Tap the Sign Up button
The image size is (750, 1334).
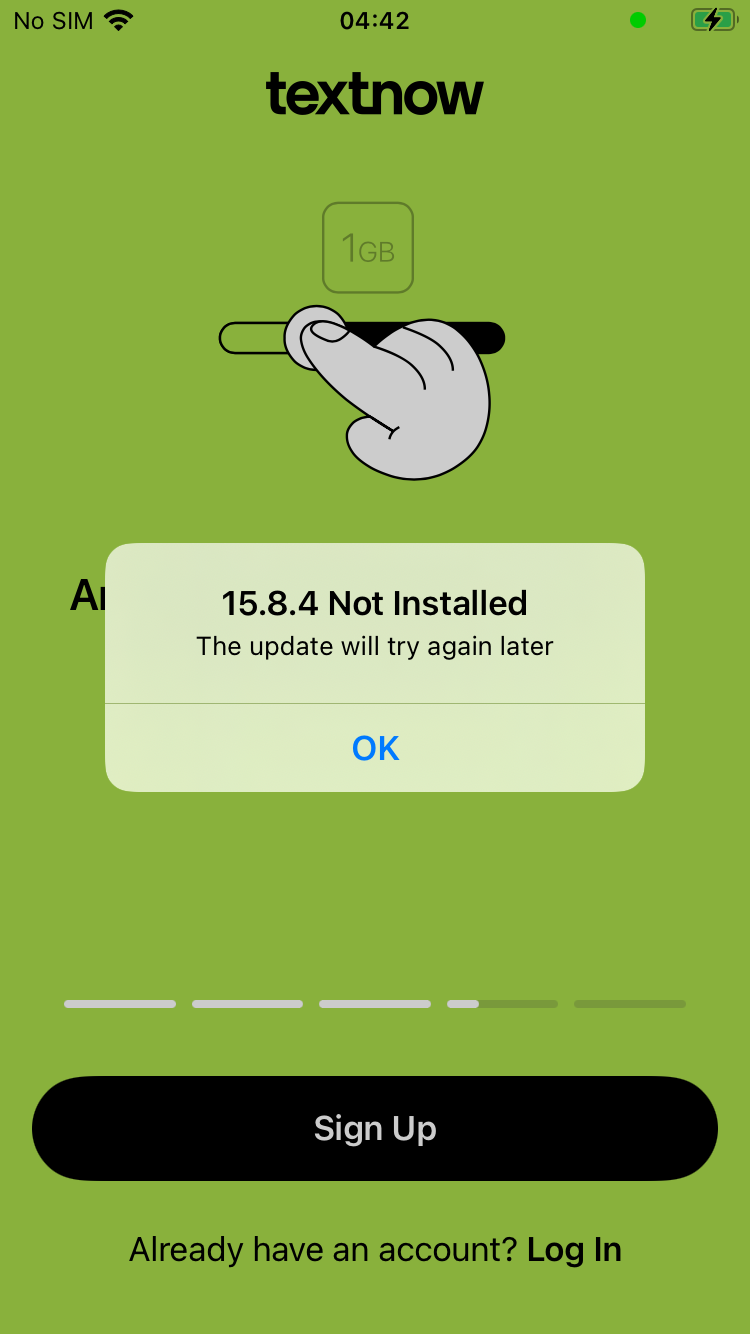pyautogui.click(x=375, y=1128)
